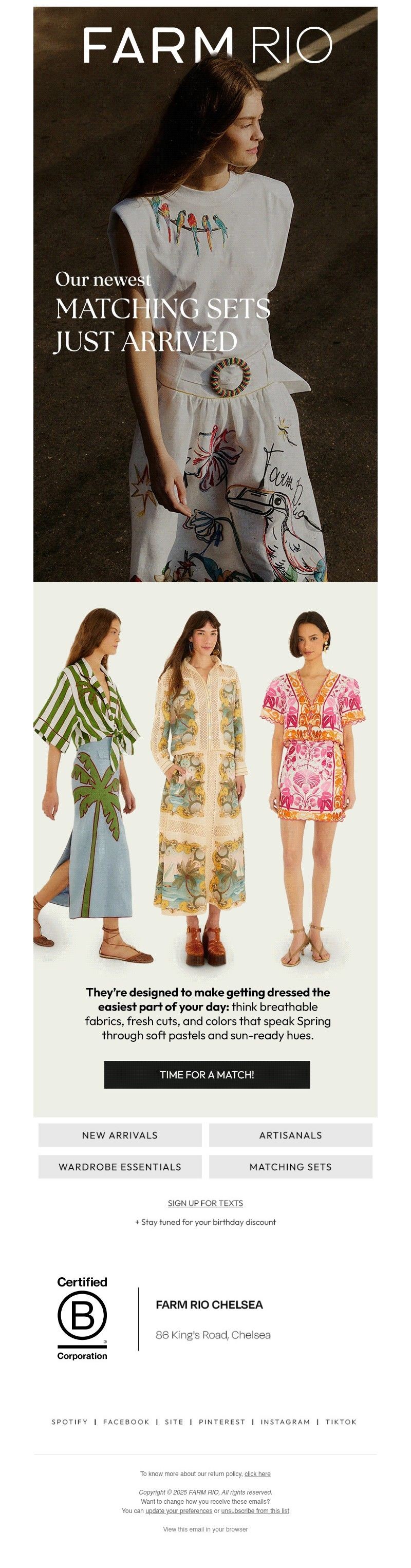Open the Pinterest link
The height and width of the screenshot is (1568, 411).
(221, 1422)
